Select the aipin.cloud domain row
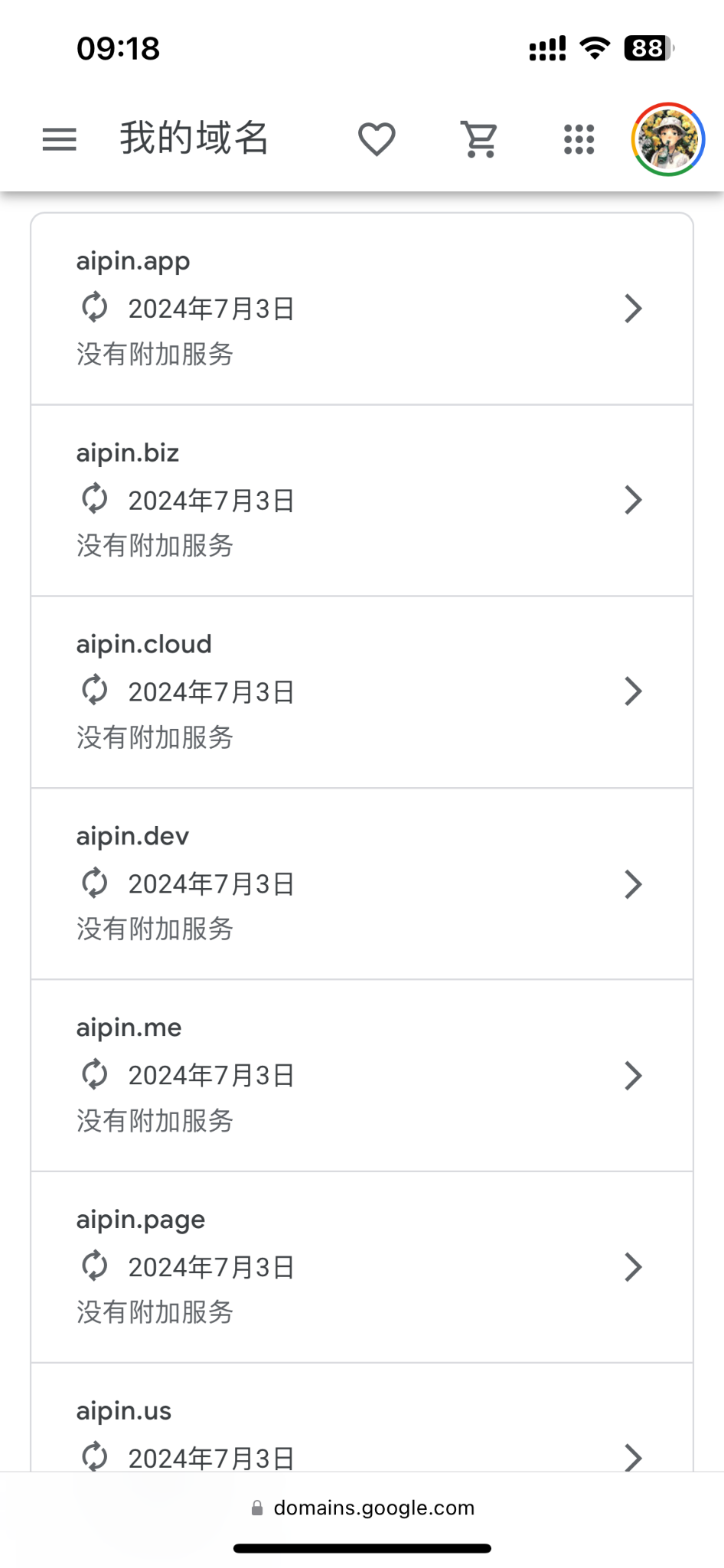The width and height of the screenshot is (724, 1568). (361, 691)
